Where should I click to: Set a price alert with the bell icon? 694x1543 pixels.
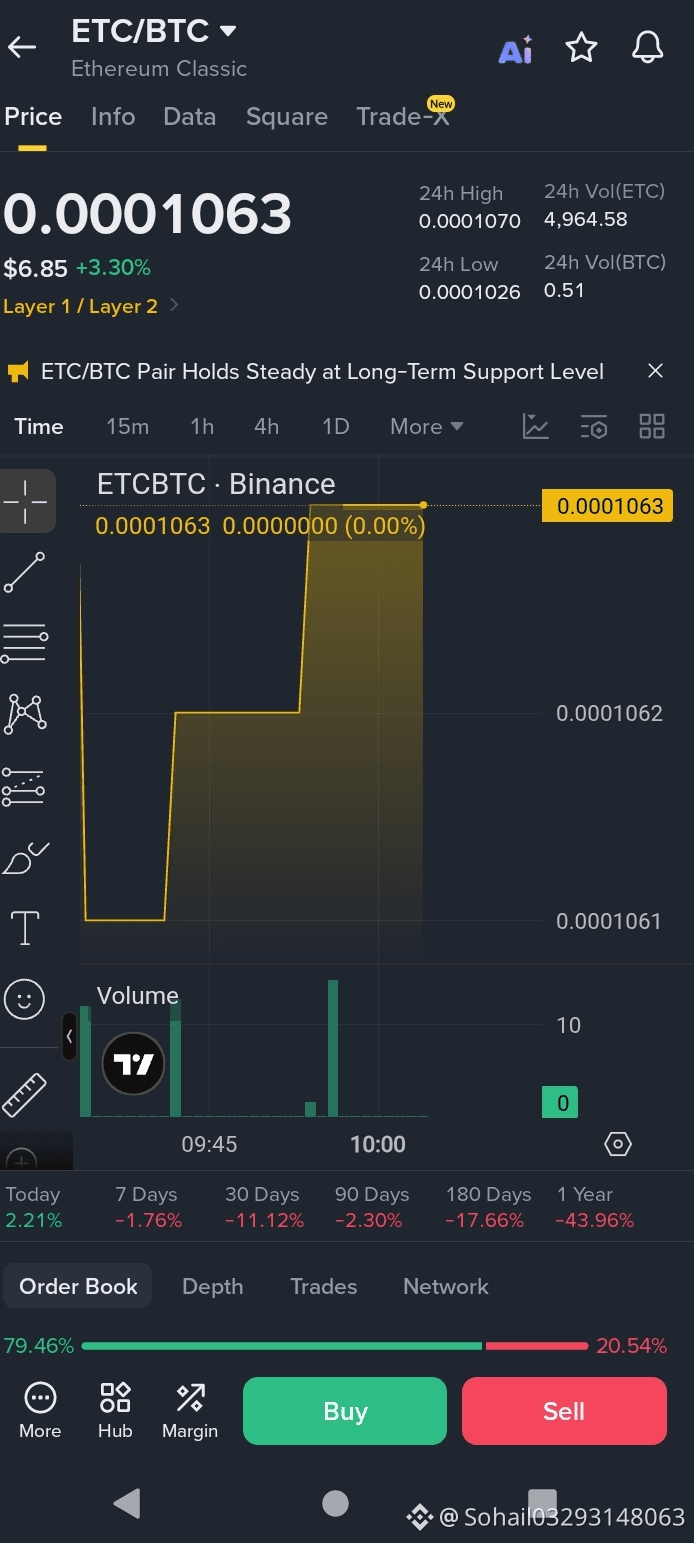pyautogui.click(x=648, y=47)
